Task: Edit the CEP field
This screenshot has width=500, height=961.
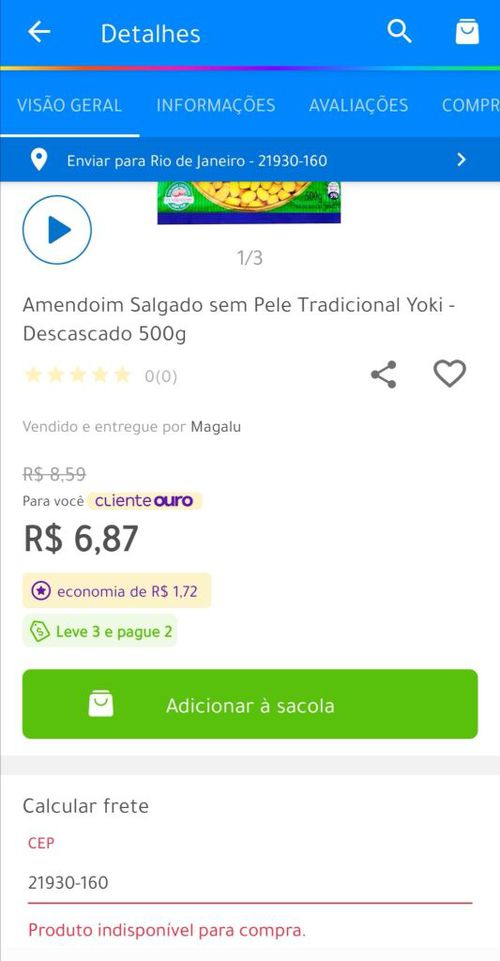Action: pyautogui.click(x=250, y=883)
